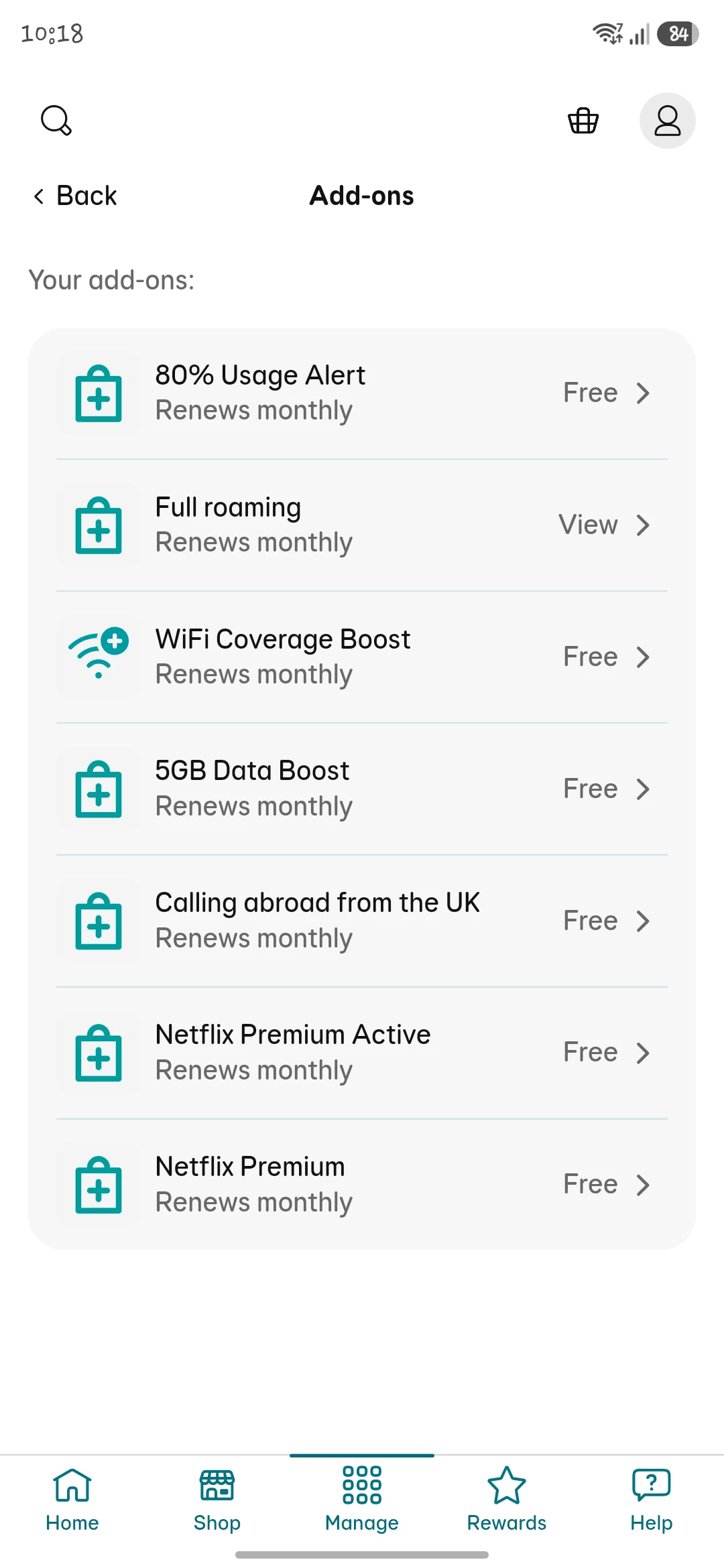
Task: Open the Help tab
Action: (x=651, y=1500)
